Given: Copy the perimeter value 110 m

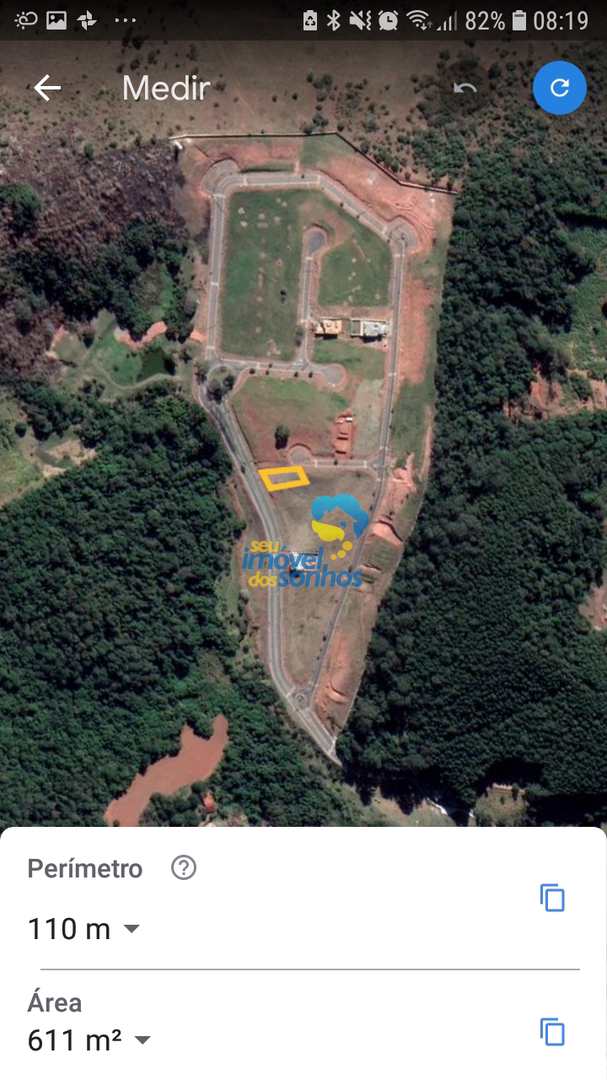Looking at the screenshot, I should coord(553,897).
